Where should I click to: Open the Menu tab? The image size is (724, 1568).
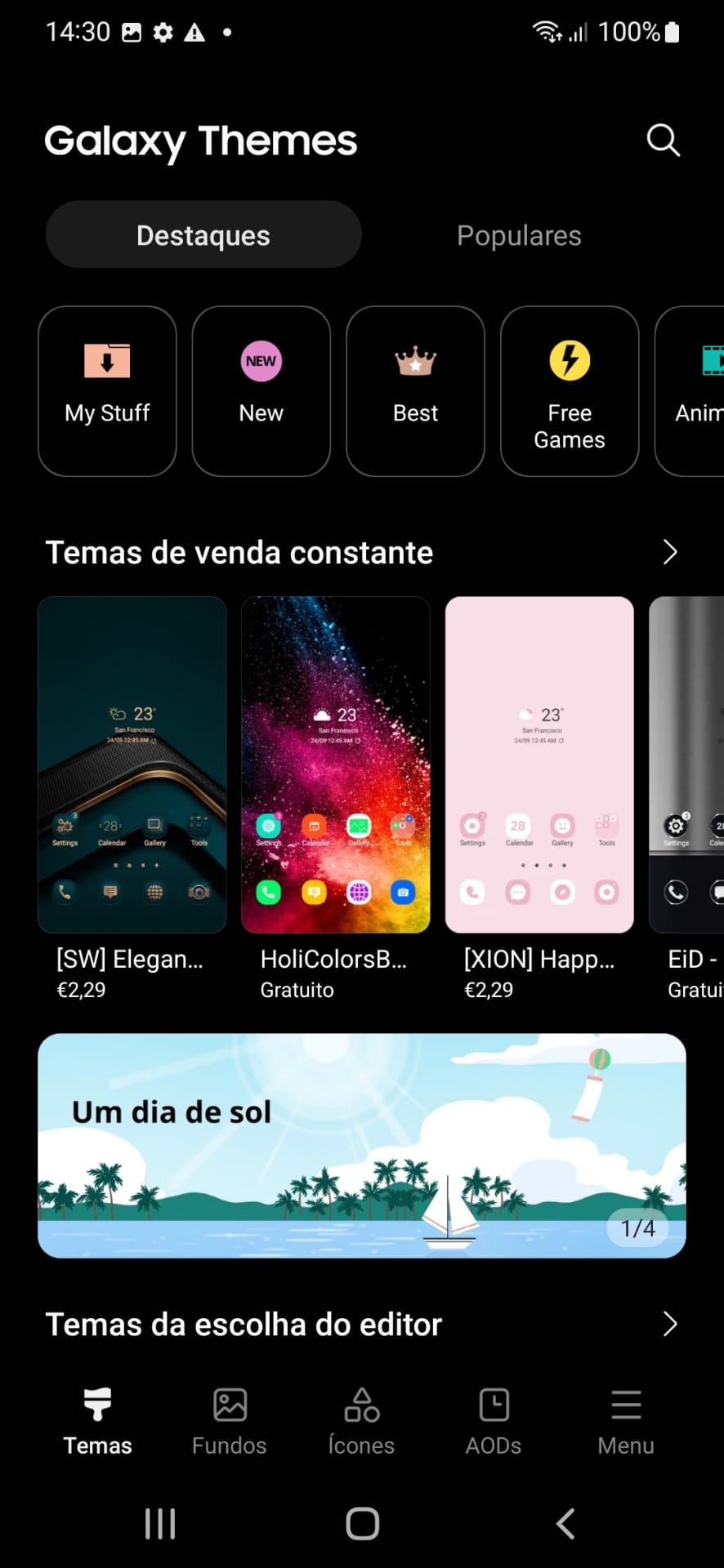click(626, 1421)
